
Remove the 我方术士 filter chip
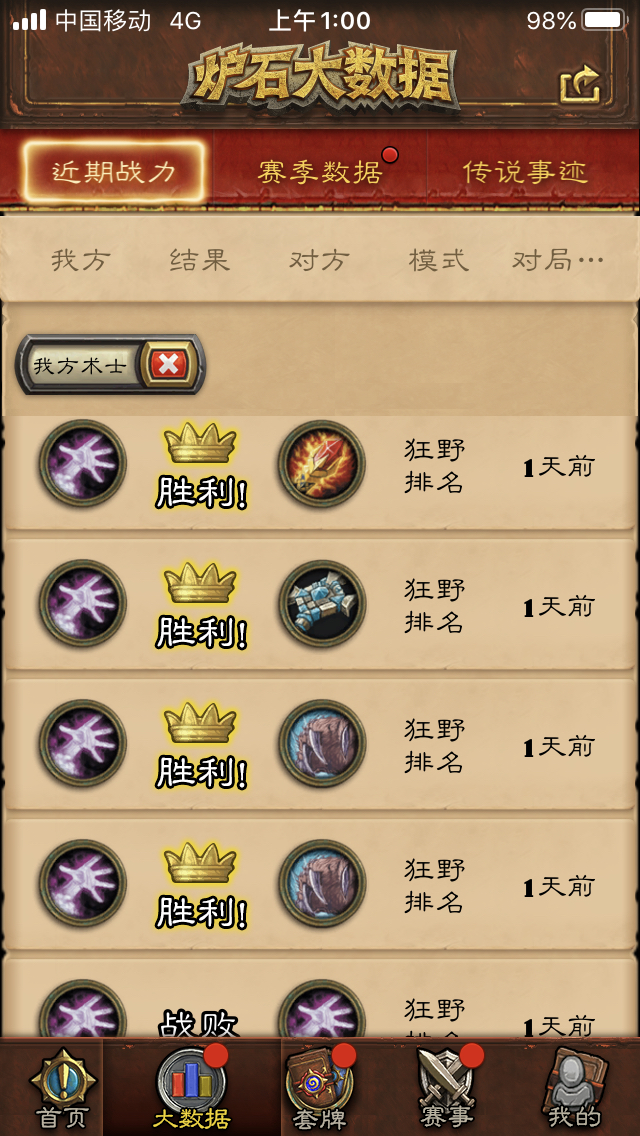[x=168, y=364]
